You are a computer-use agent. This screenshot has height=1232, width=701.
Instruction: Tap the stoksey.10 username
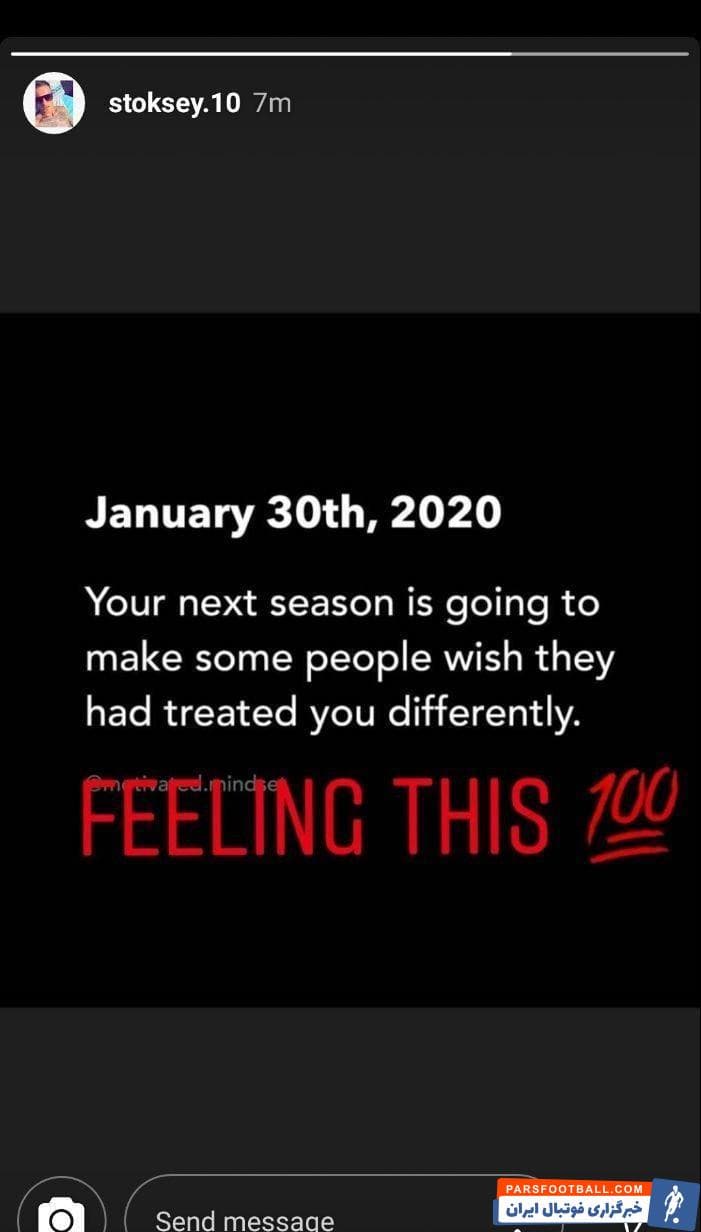[x=174, y=103]
